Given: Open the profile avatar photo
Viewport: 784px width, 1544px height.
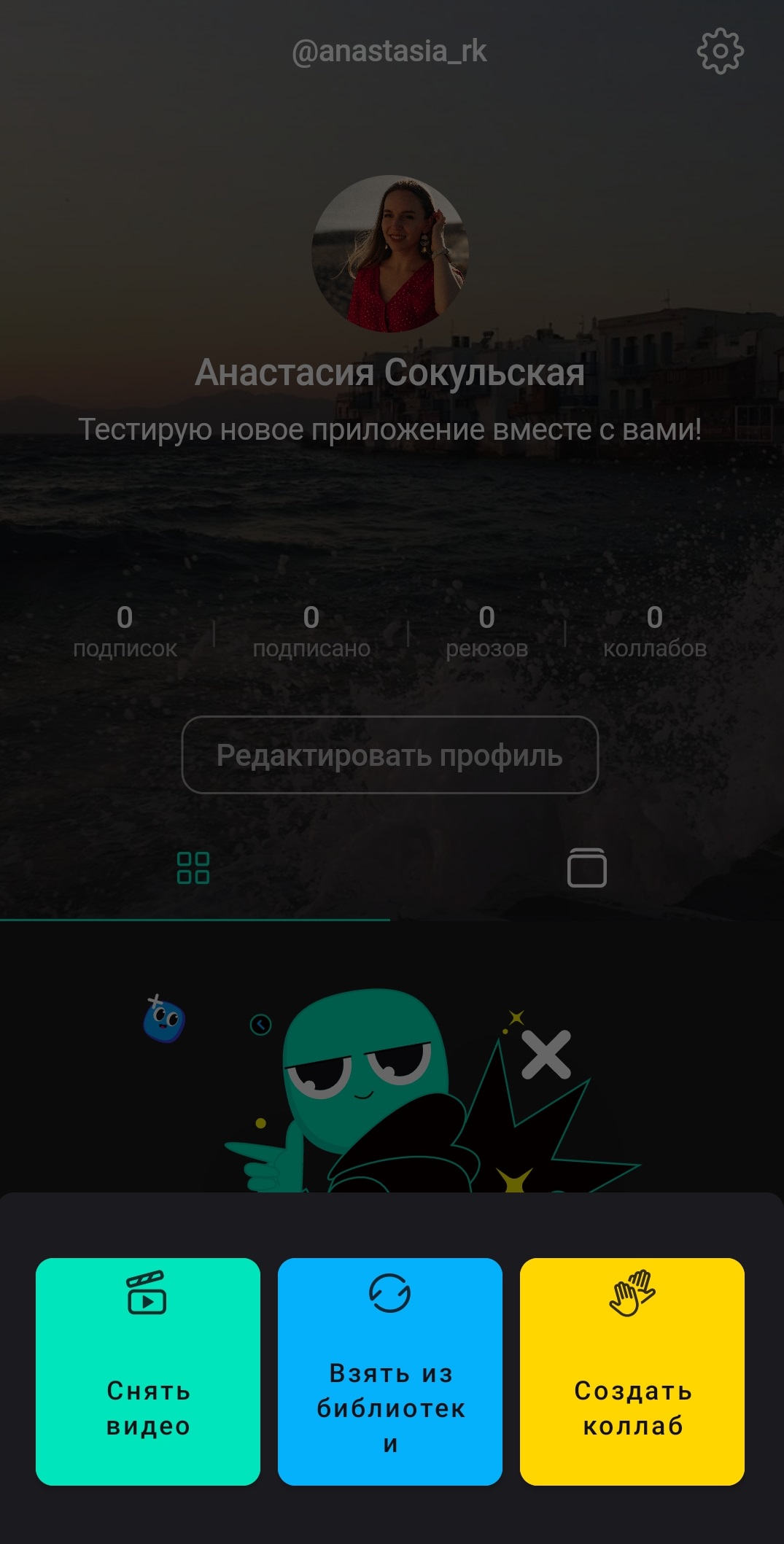Looking at the screenshot, I should pos(390,254).
